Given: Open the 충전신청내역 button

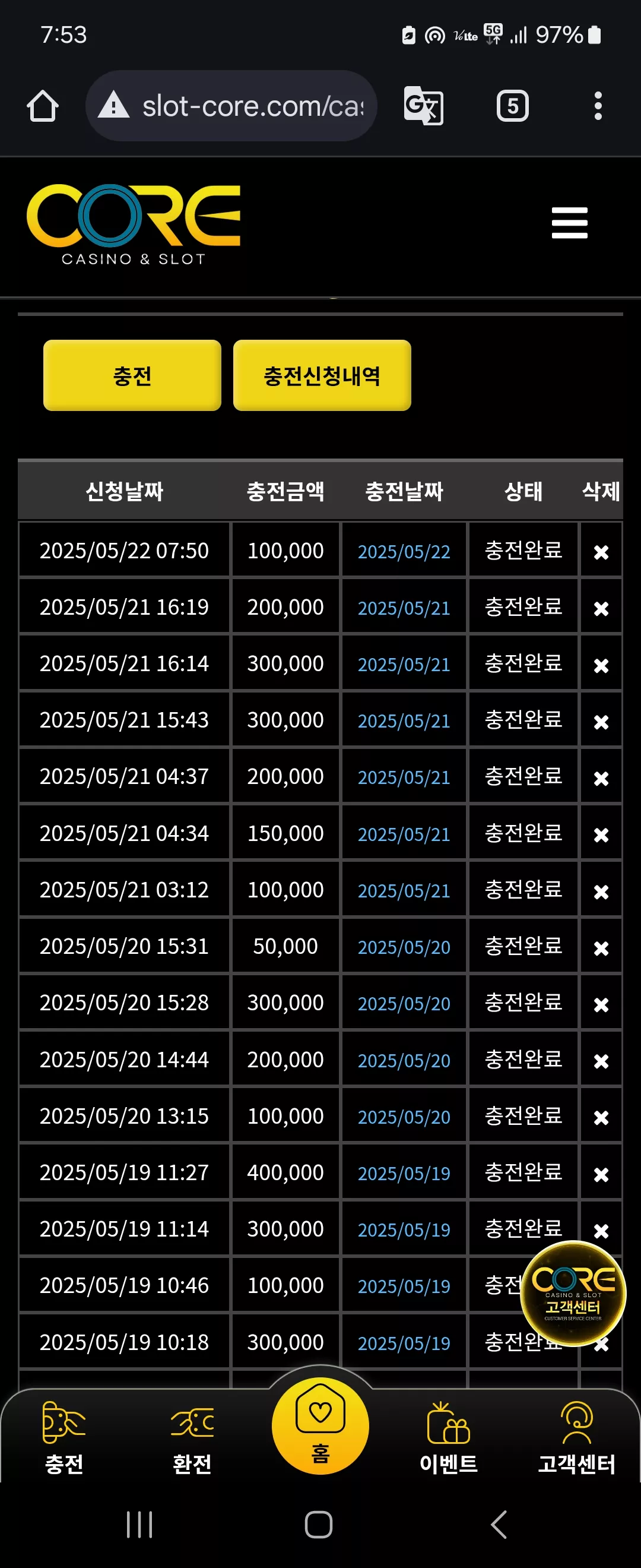Looking at the screenshot, I should [x=322, y=375].
